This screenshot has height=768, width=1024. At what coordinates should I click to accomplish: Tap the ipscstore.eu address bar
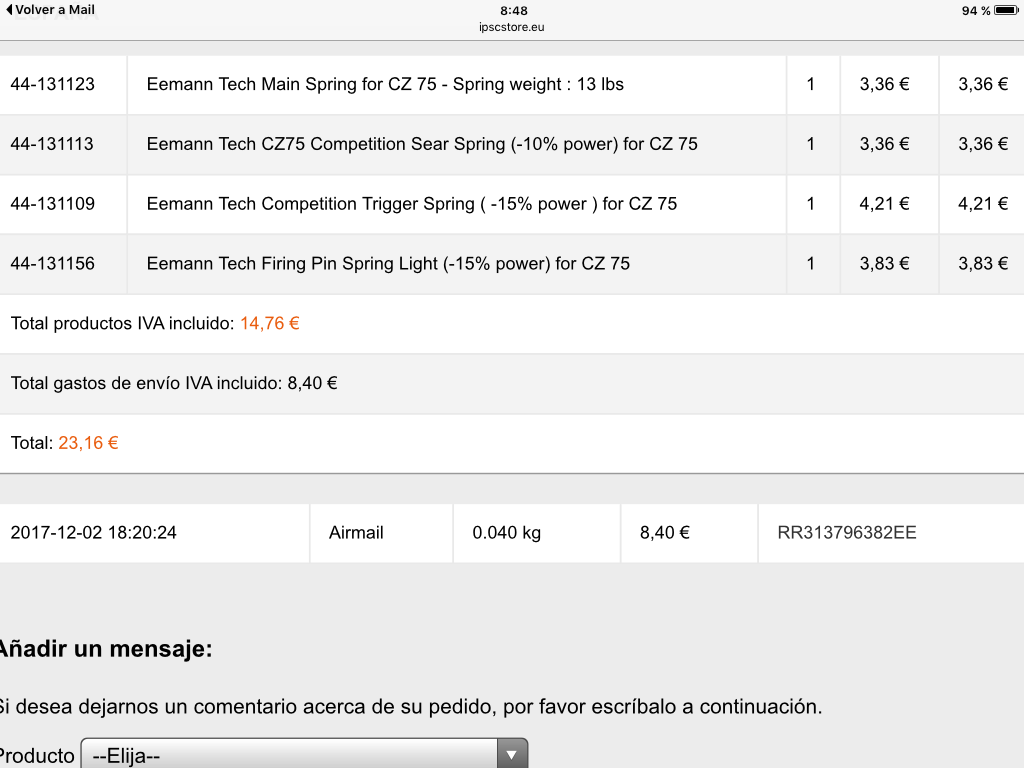512,27
